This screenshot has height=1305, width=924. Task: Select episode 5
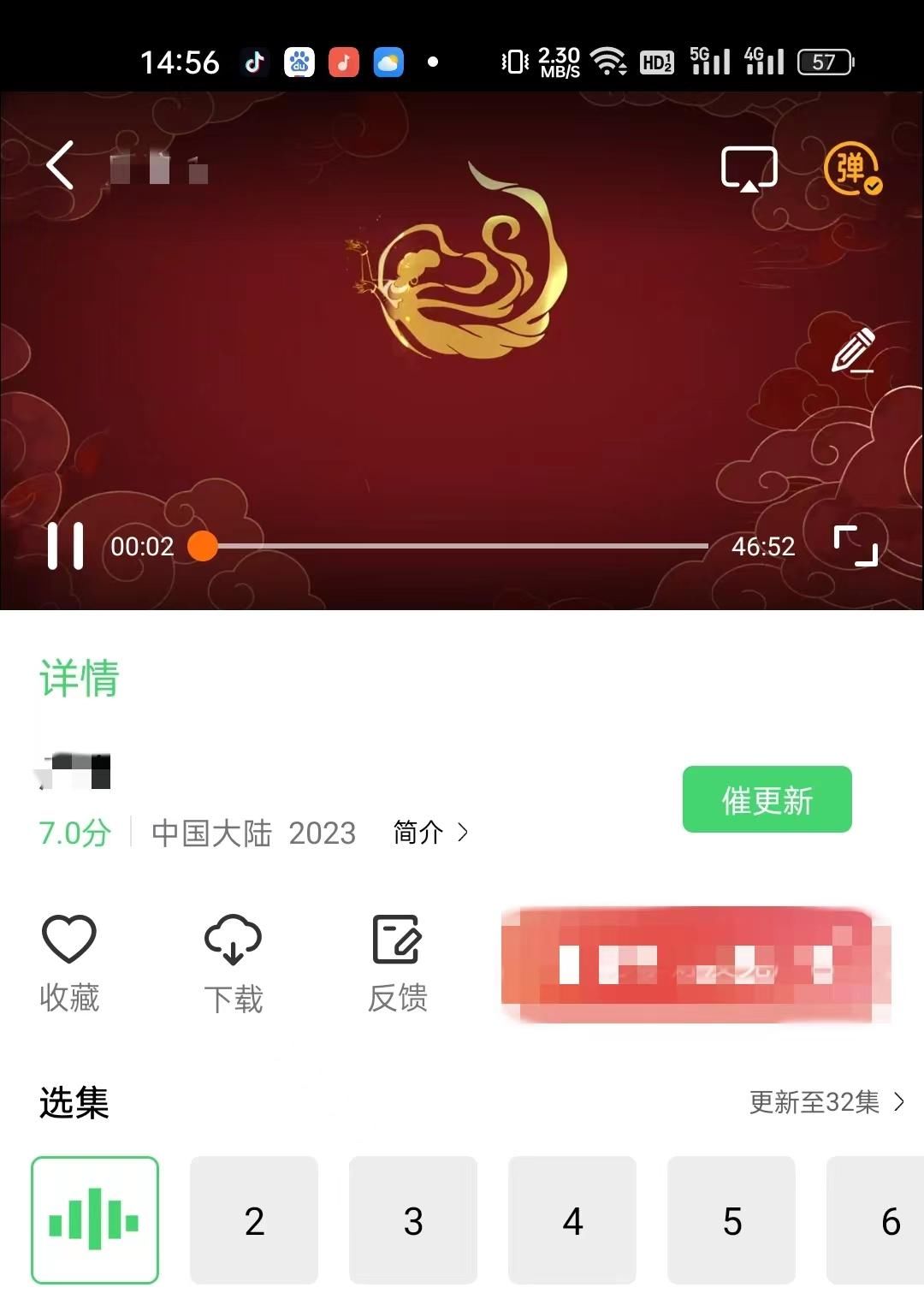[x=731, y=1220]
